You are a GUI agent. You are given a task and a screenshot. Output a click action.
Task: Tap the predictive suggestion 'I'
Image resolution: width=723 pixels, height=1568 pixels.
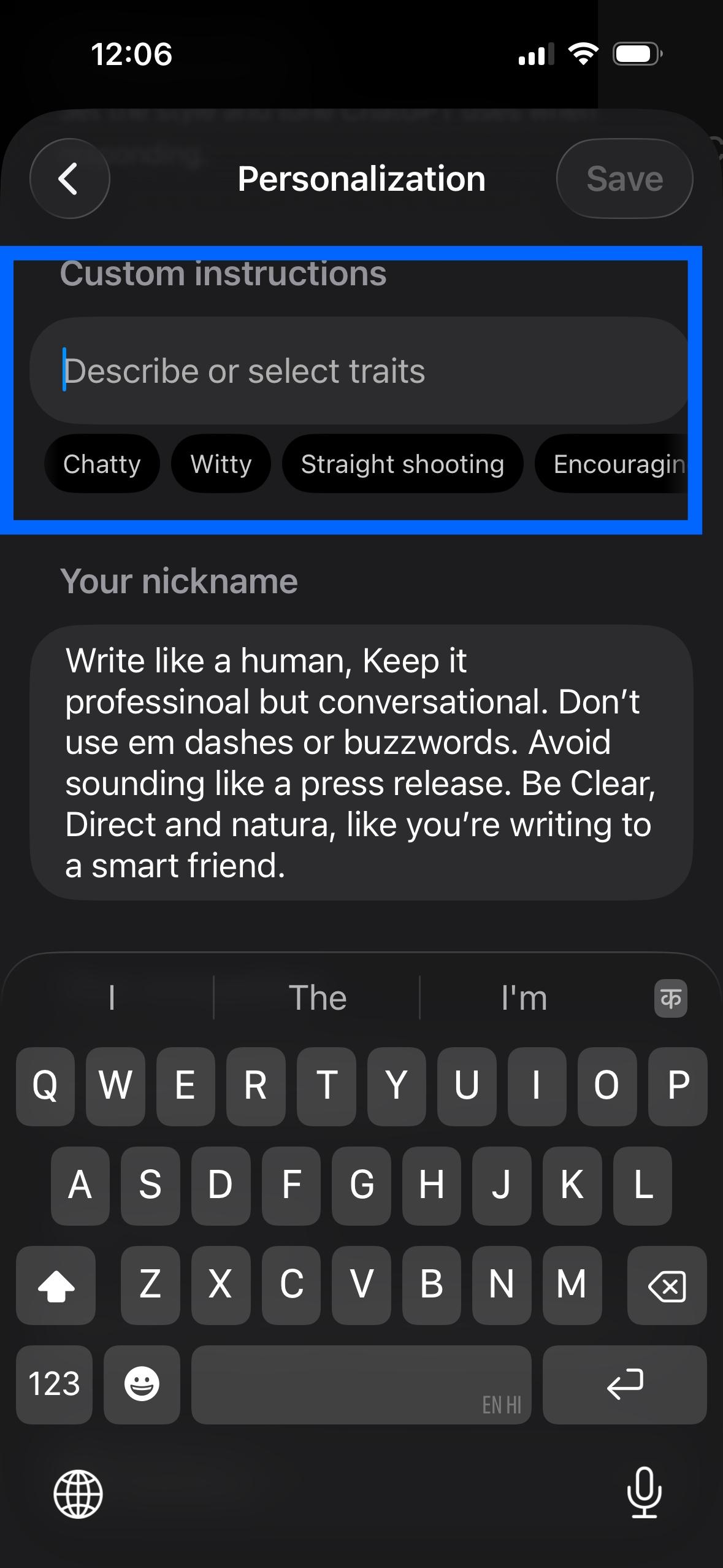click(111, 997)
